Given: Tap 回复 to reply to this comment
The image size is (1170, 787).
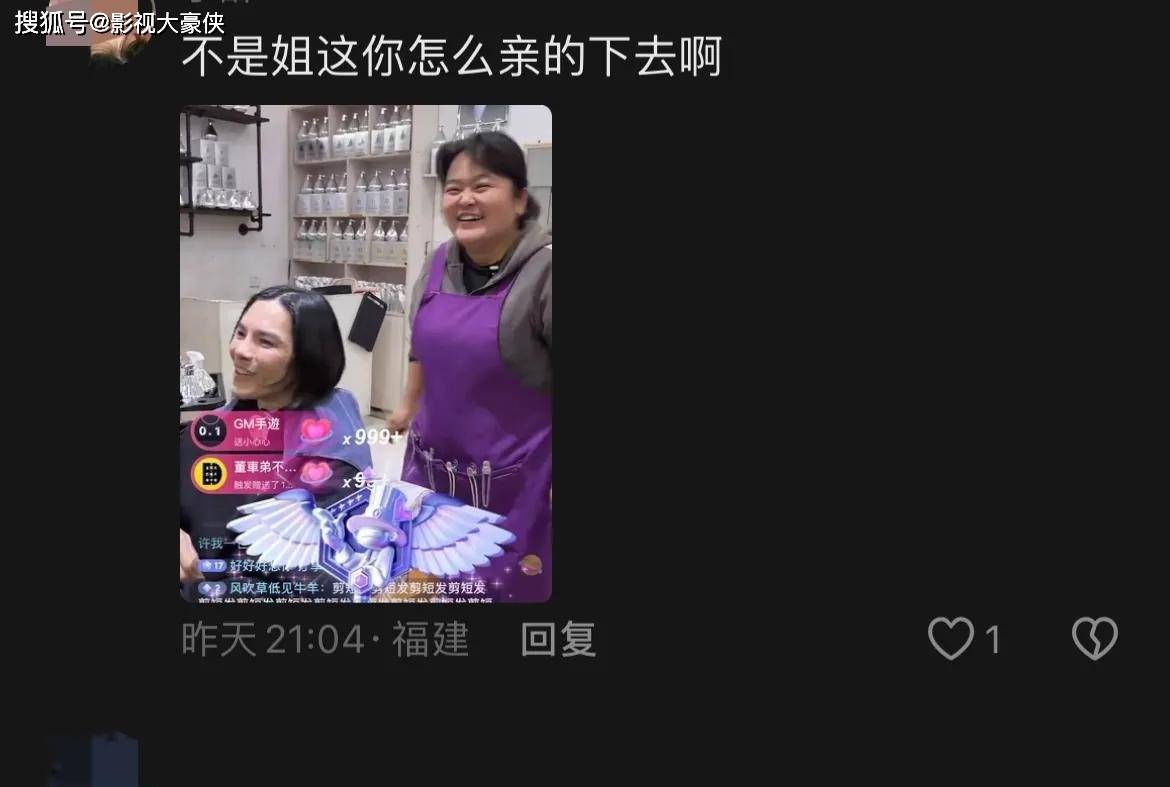Looking at the screenshot, I should tap(558, 639).
